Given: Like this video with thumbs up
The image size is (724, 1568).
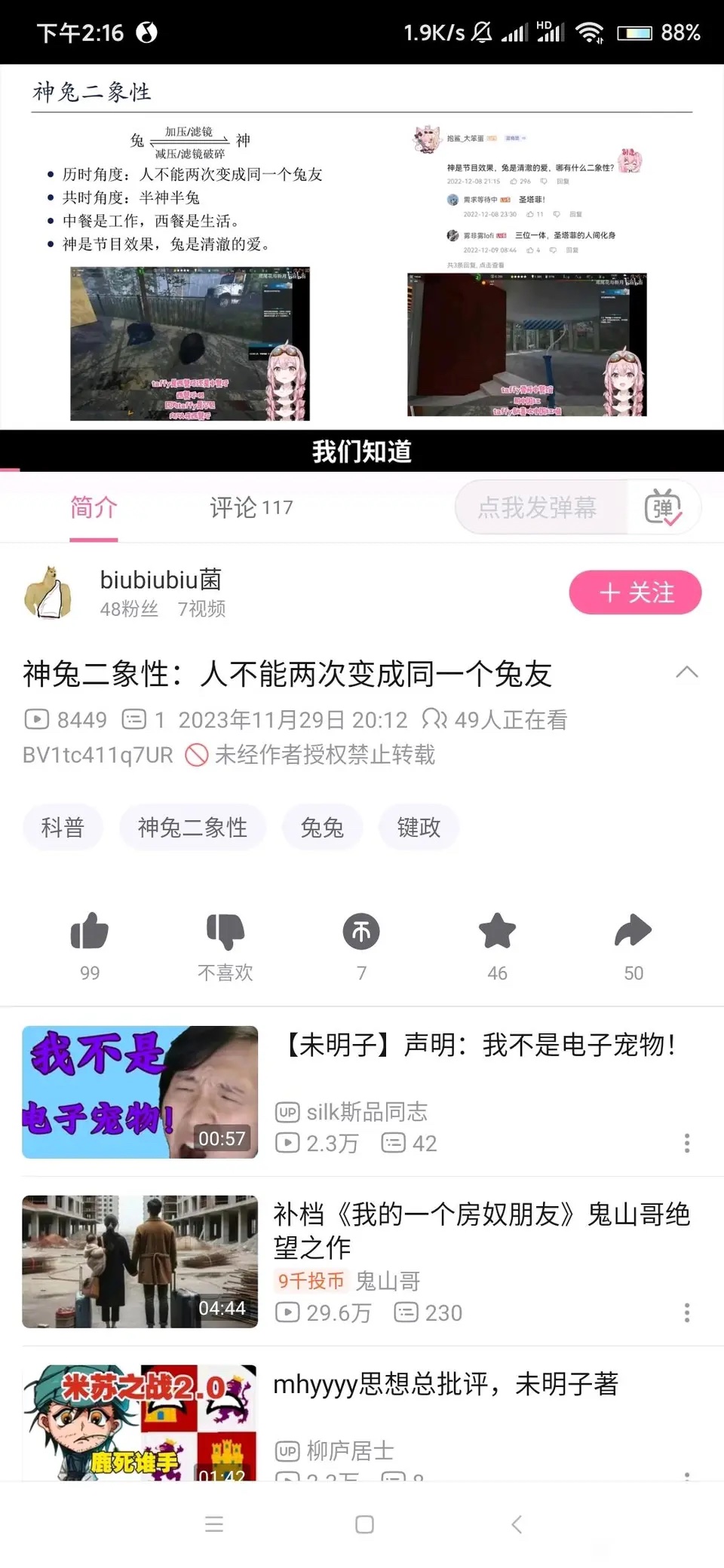Looking at the screenshot, I should point(90,932).
